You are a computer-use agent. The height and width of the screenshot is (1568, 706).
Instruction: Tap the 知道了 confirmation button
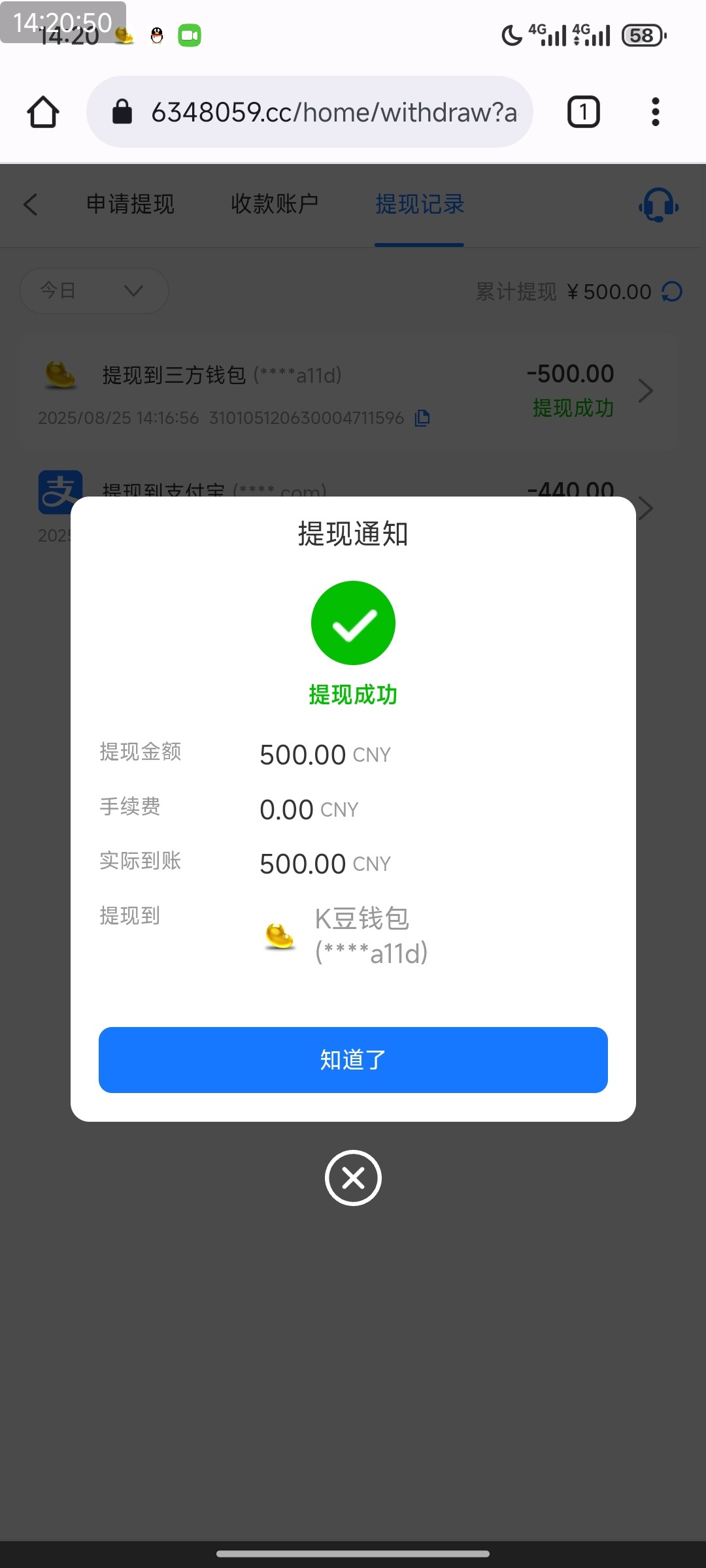coord(353,1060)
